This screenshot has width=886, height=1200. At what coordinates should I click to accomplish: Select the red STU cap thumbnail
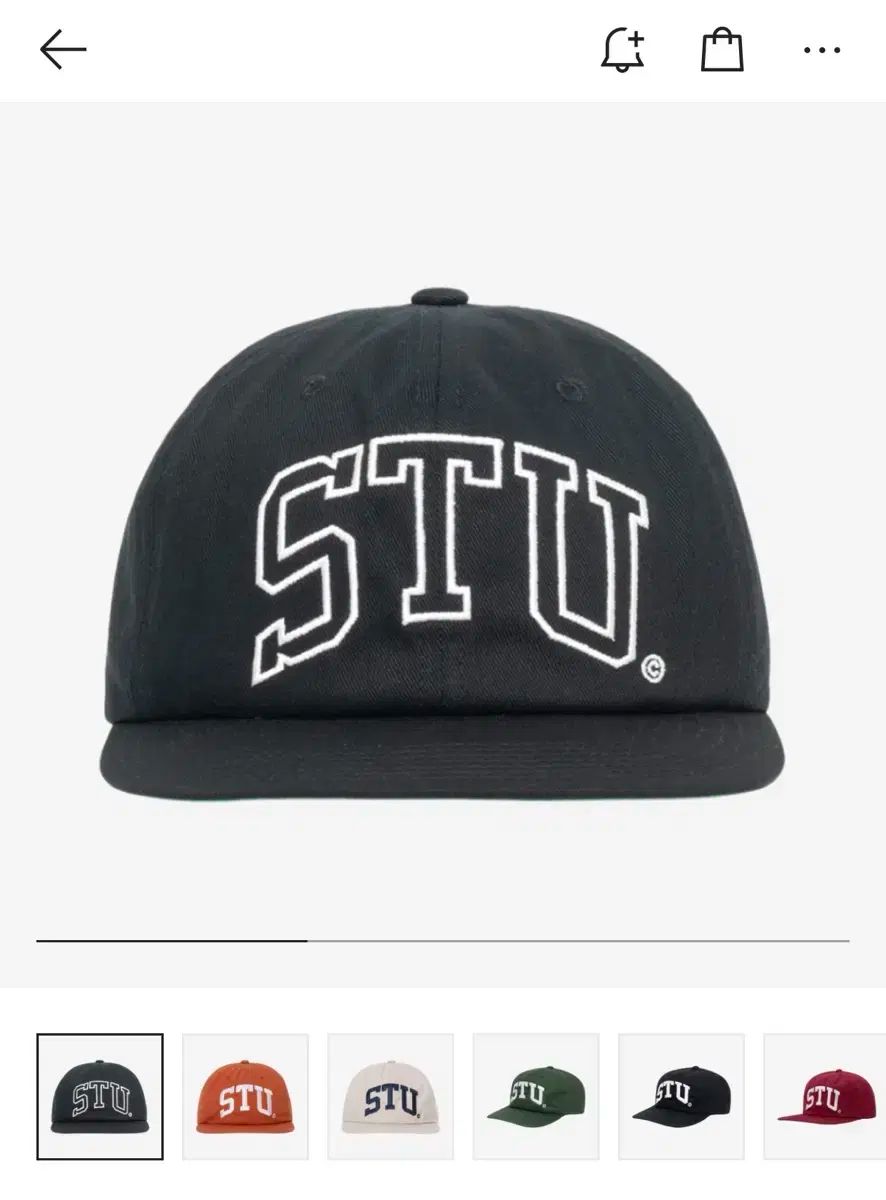(x=825, y=1097)
